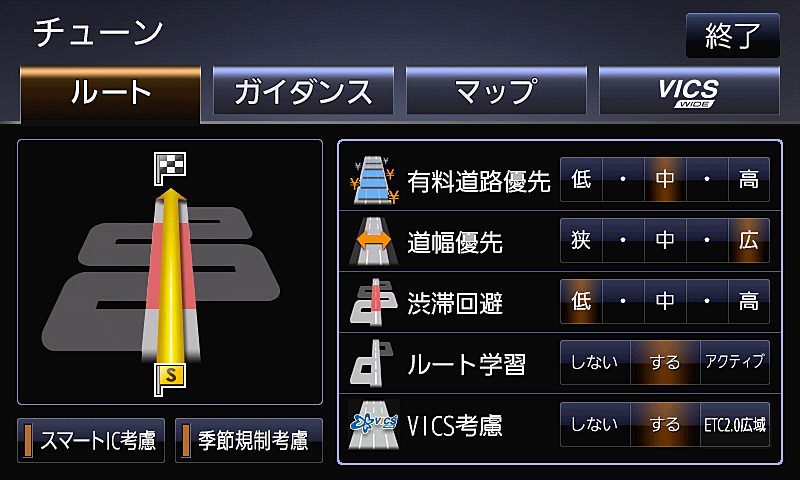The image size is (800, 480).
Task: Set VICS考慮 to しない
Action: click(594, 424)
